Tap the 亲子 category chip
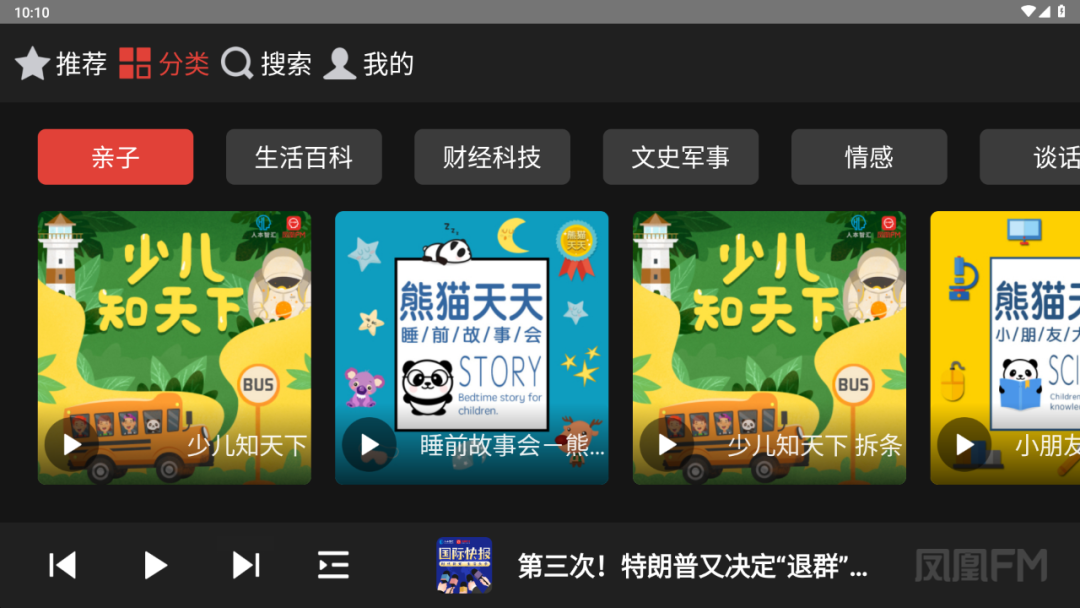Viewport: 1080px width, 608px height. [x=115, y=157]
